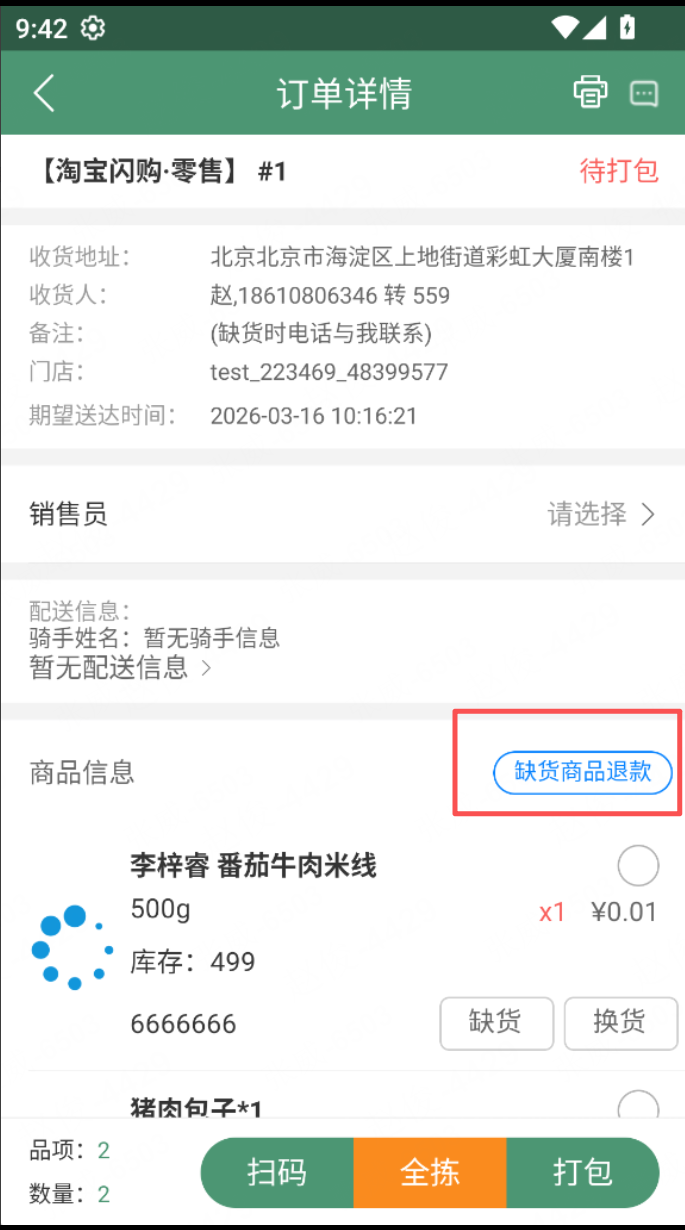Tap 全拣 to pick all items
The height and width of the screenshot is (1230, 685).
tap(430, 1172)
